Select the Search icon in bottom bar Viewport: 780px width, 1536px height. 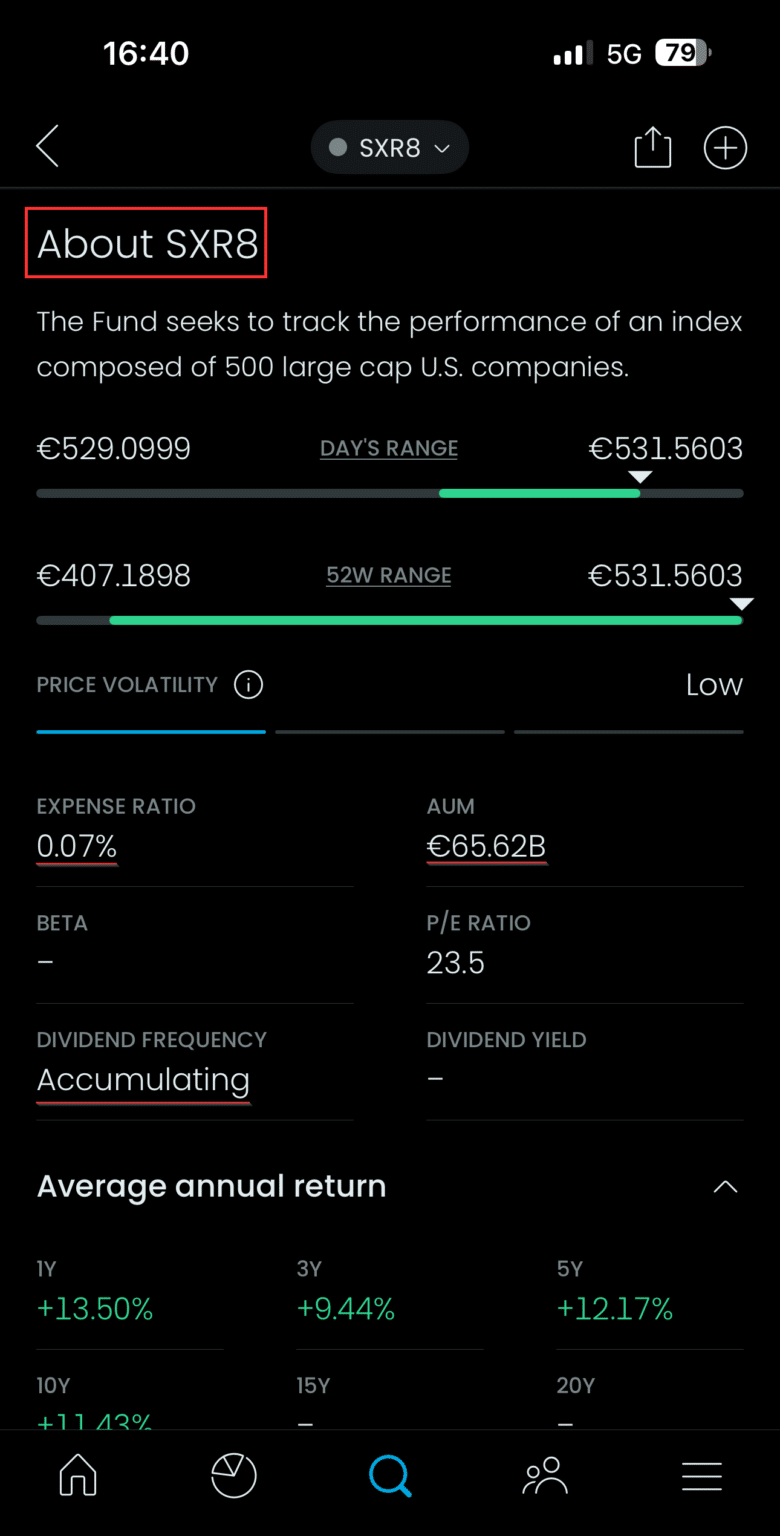pos(390,1475)
